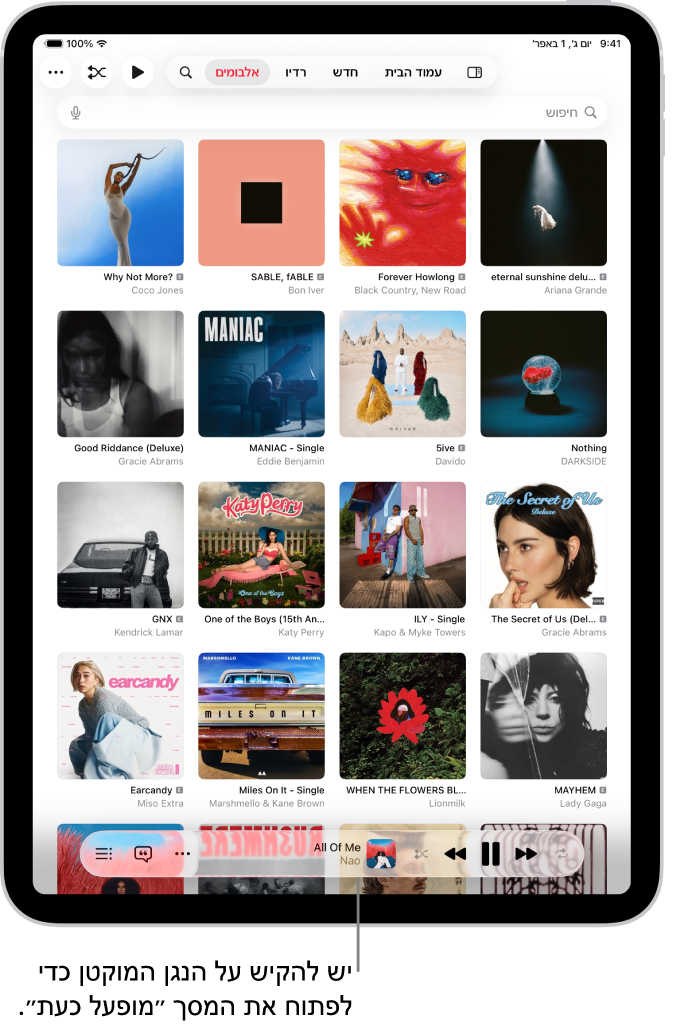Show lyrics for All Of Me

tap(143, 854)
